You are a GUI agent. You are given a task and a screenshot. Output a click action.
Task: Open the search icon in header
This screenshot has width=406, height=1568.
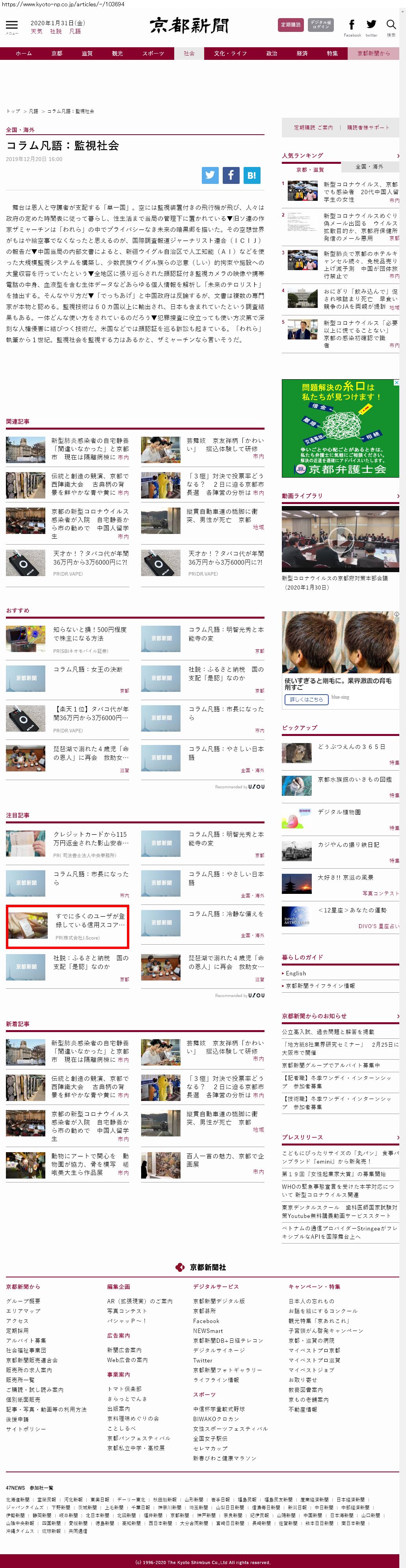click(x=391, y=25)
